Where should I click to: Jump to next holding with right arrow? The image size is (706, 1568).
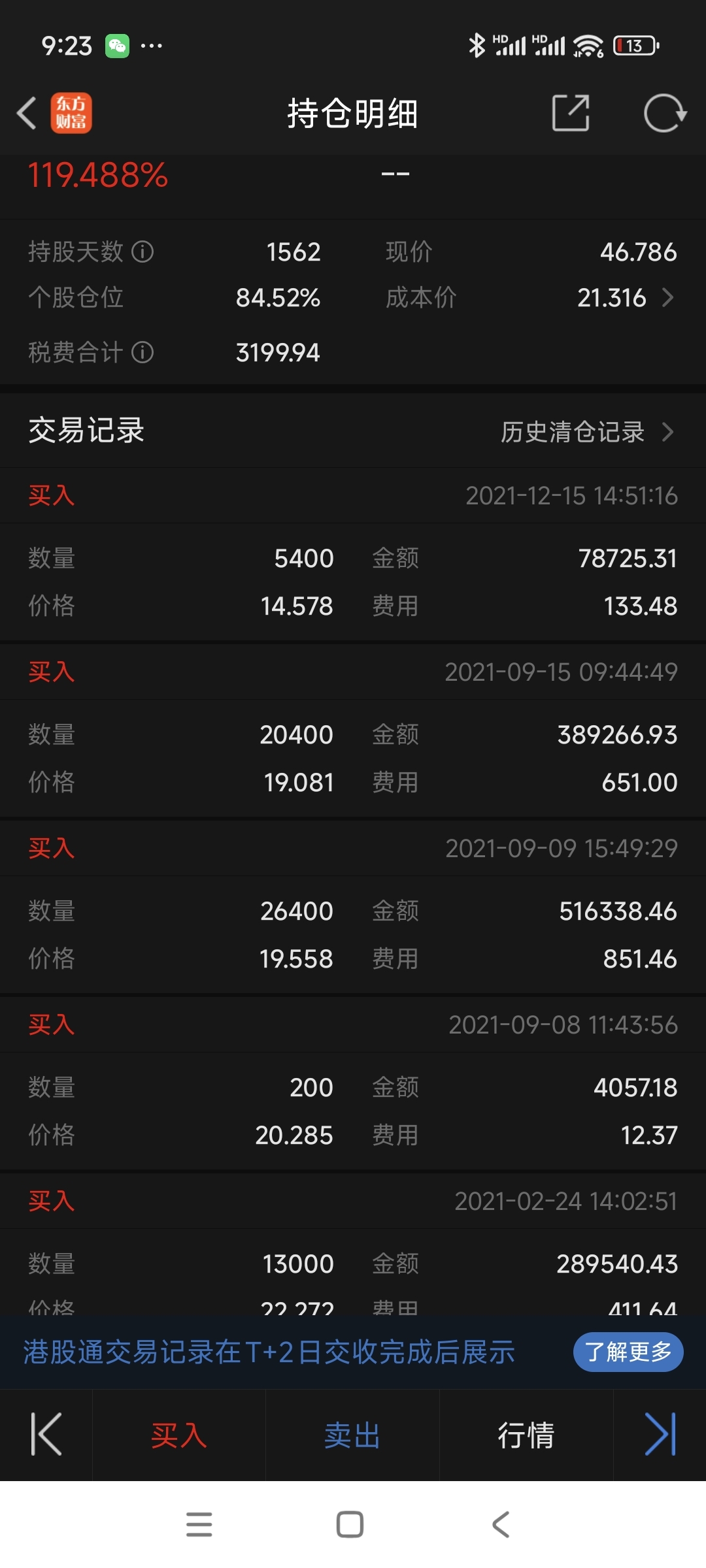(660, 1434)
